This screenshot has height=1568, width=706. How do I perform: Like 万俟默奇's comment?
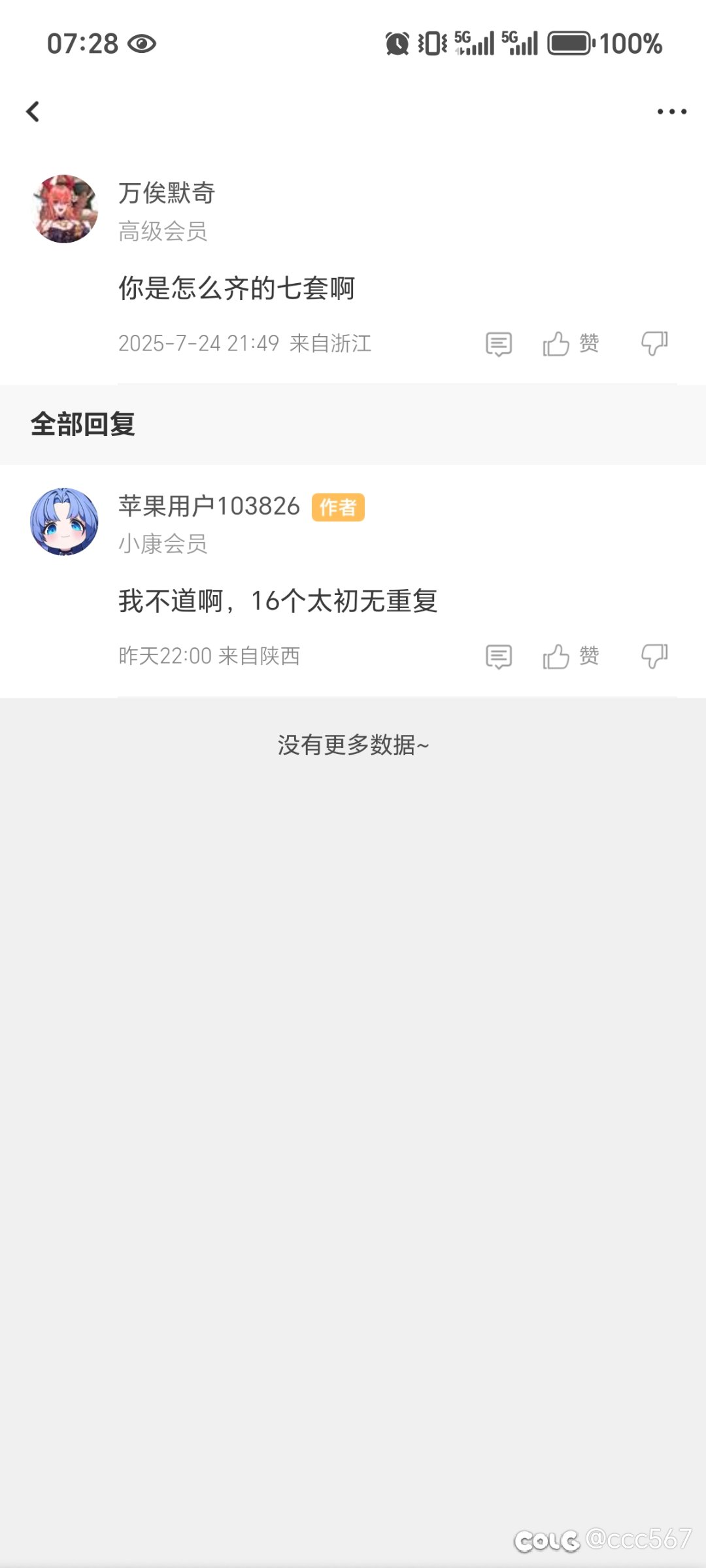click(571, 343)
